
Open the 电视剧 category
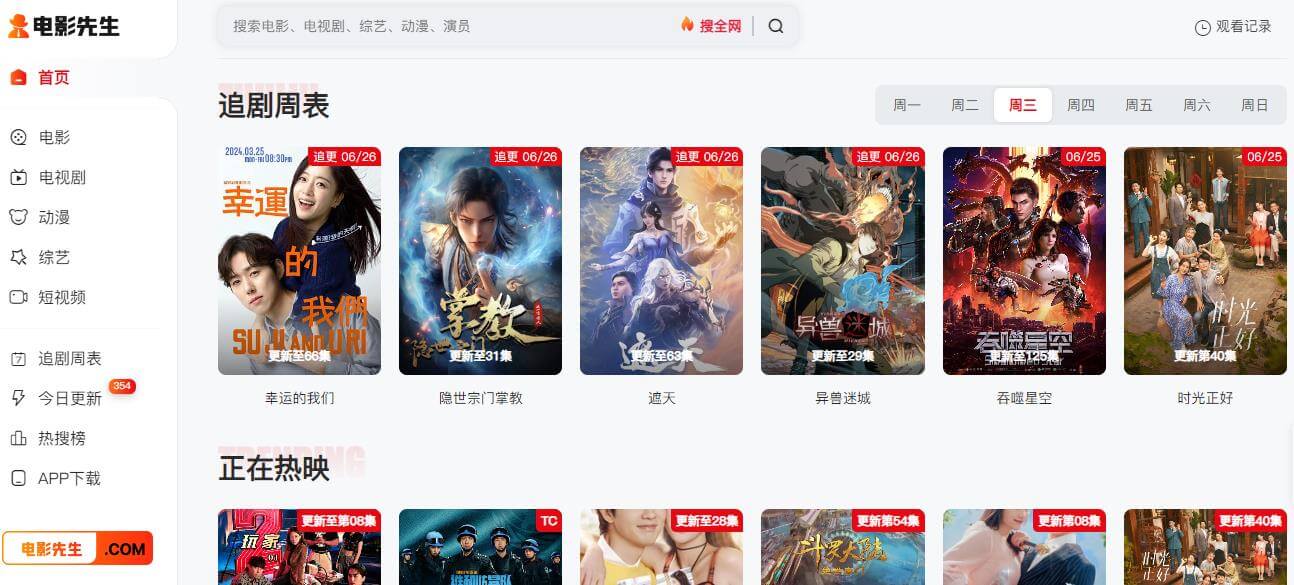[61, 177]
